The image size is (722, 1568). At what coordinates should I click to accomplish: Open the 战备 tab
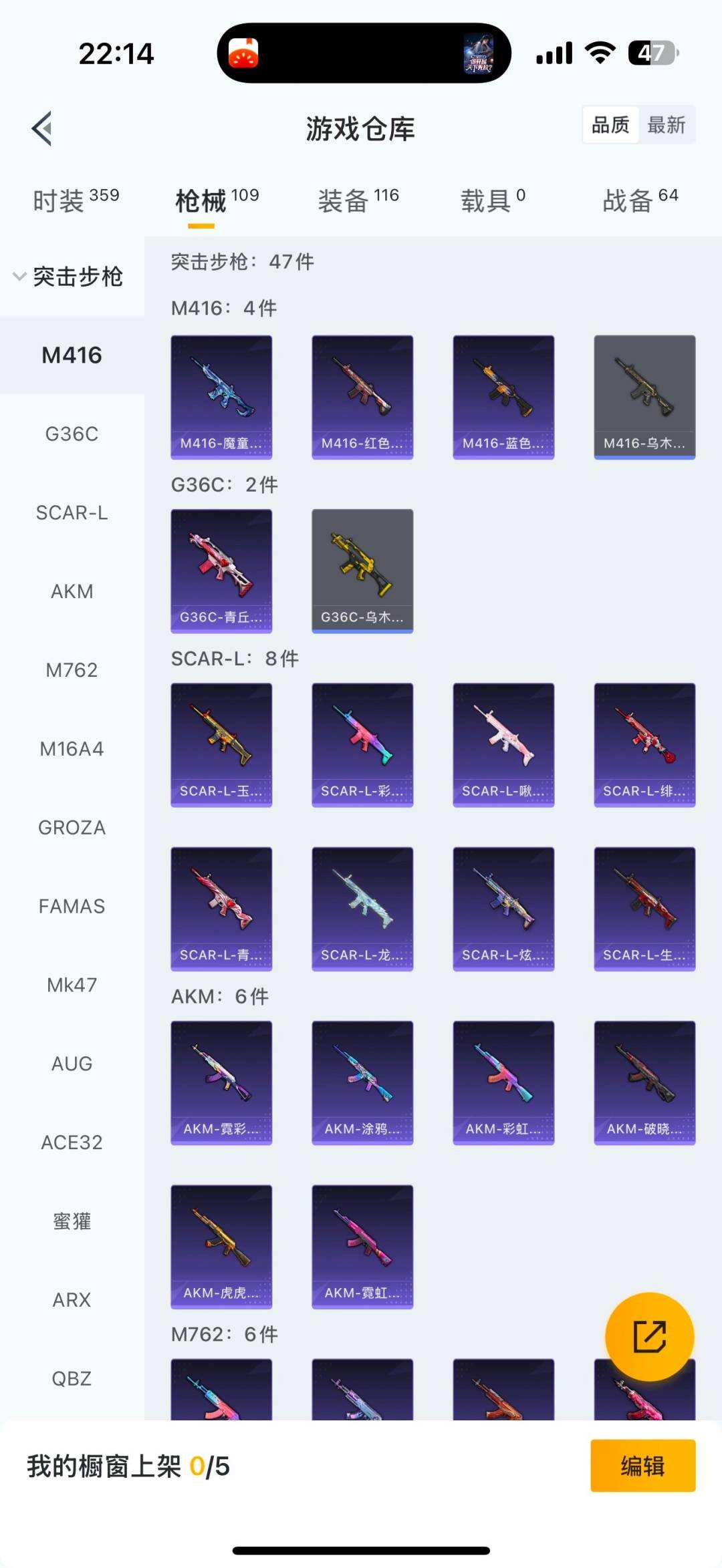click(640, 200)
